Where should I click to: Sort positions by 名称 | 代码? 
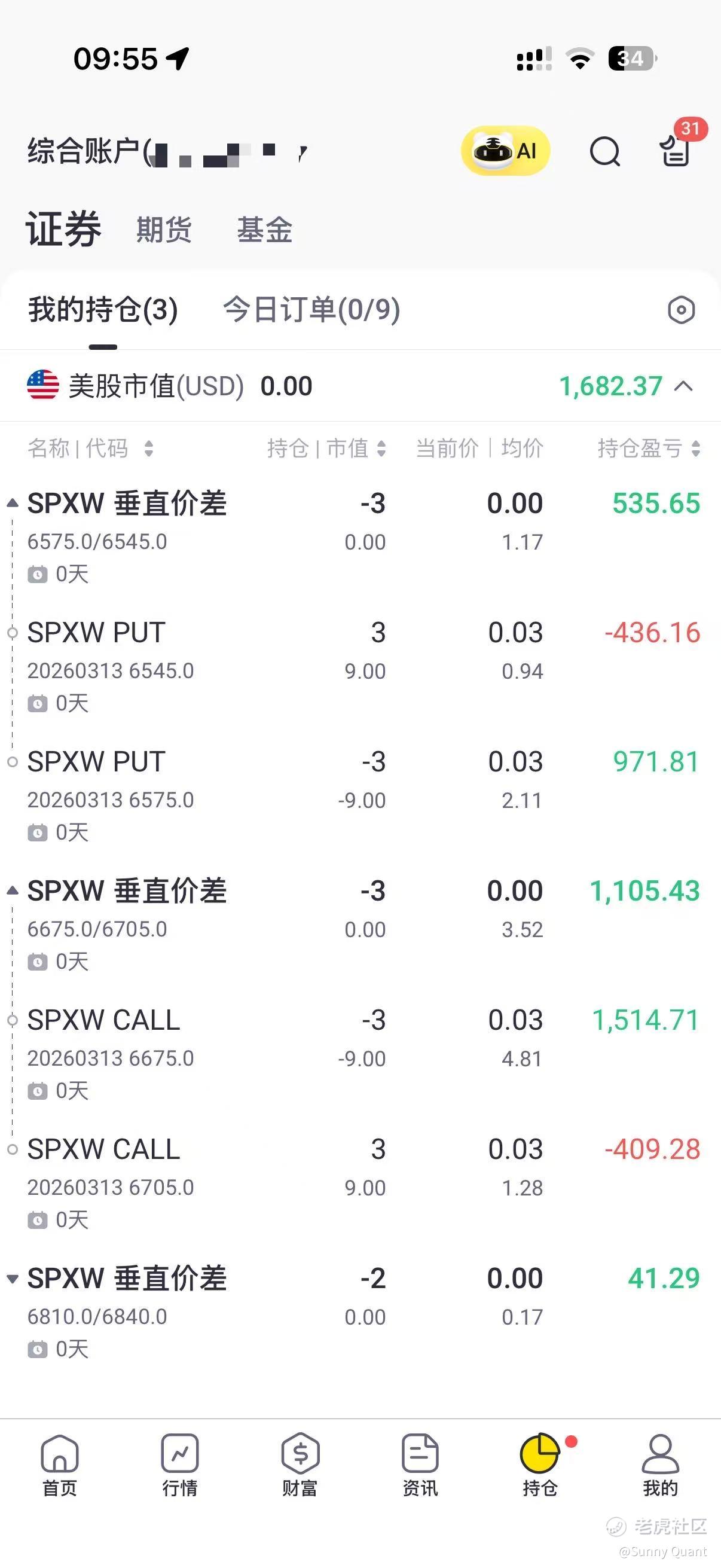90,449
